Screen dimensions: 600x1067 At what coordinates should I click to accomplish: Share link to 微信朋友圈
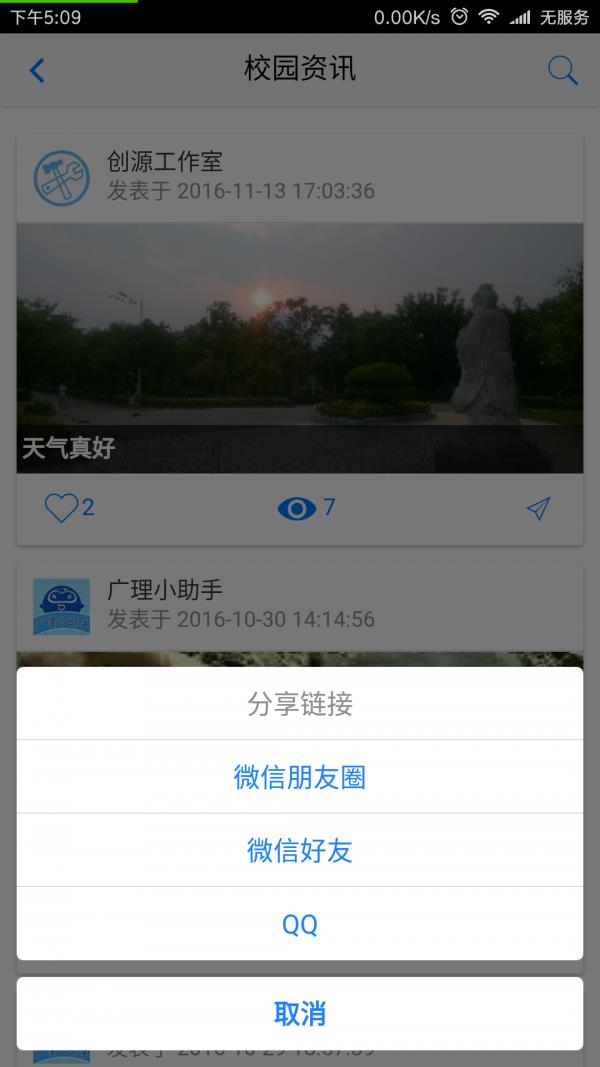pos(300,777)
